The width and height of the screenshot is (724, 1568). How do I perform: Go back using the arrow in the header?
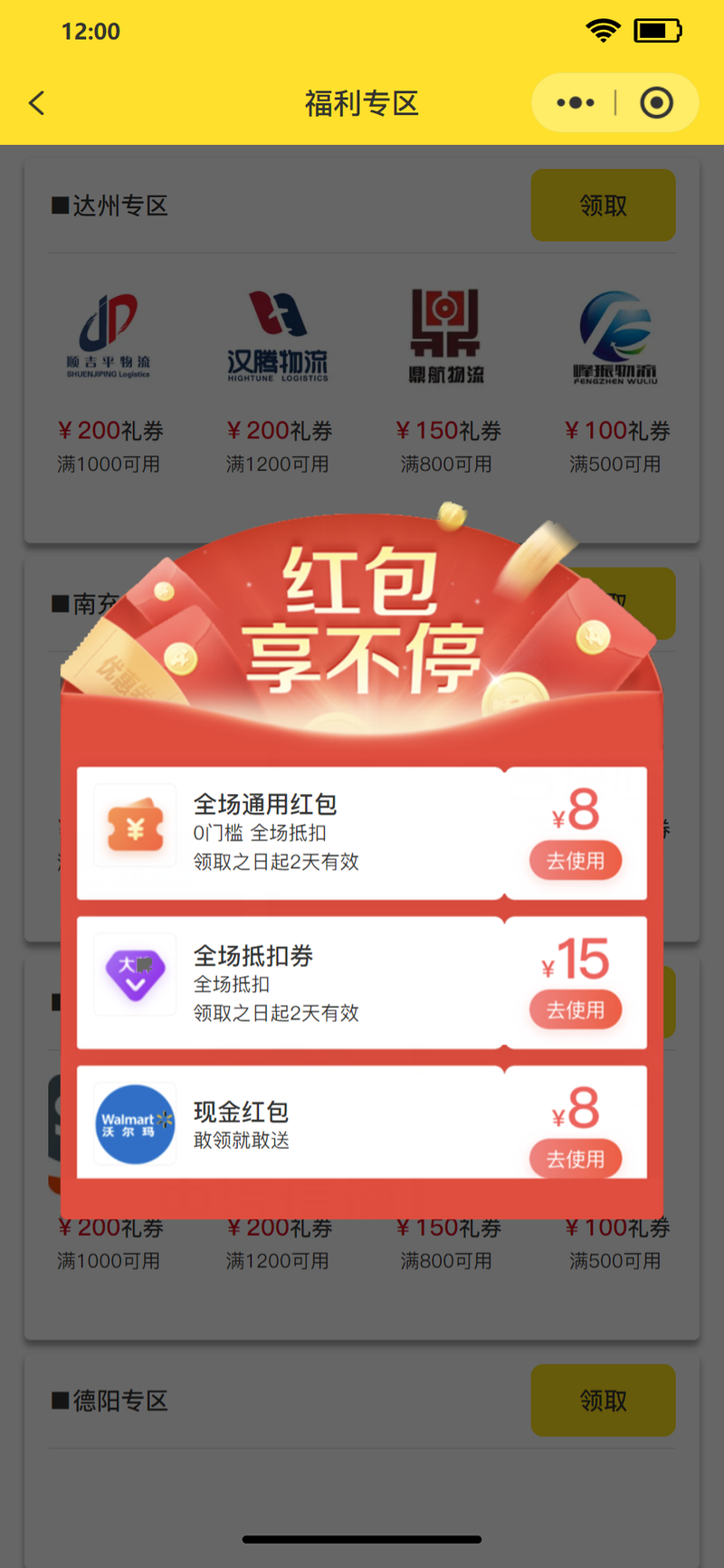37,103
